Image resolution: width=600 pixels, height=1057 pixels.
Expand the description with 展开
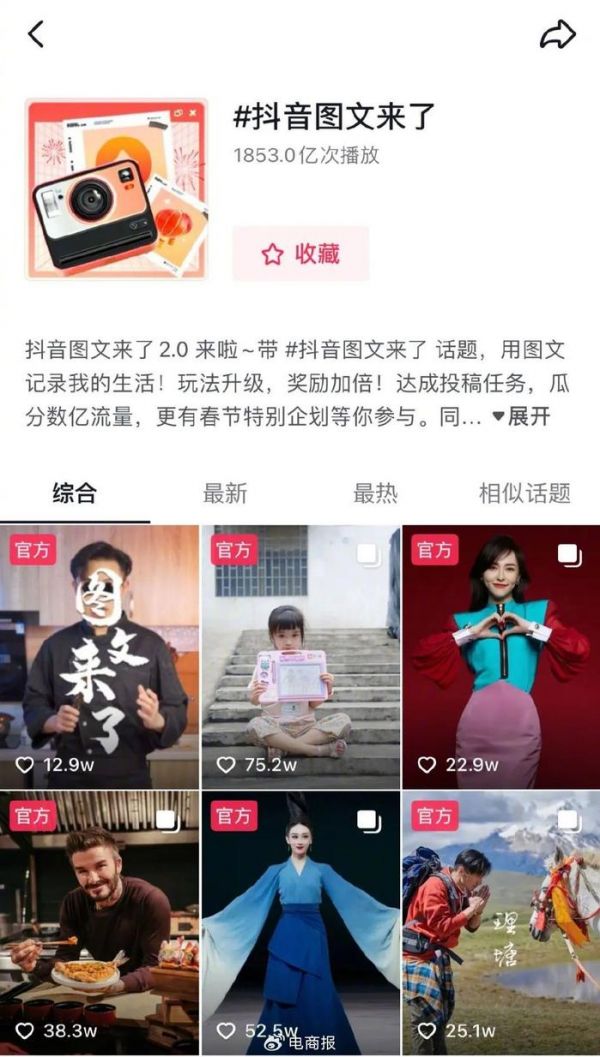[521, 418]
